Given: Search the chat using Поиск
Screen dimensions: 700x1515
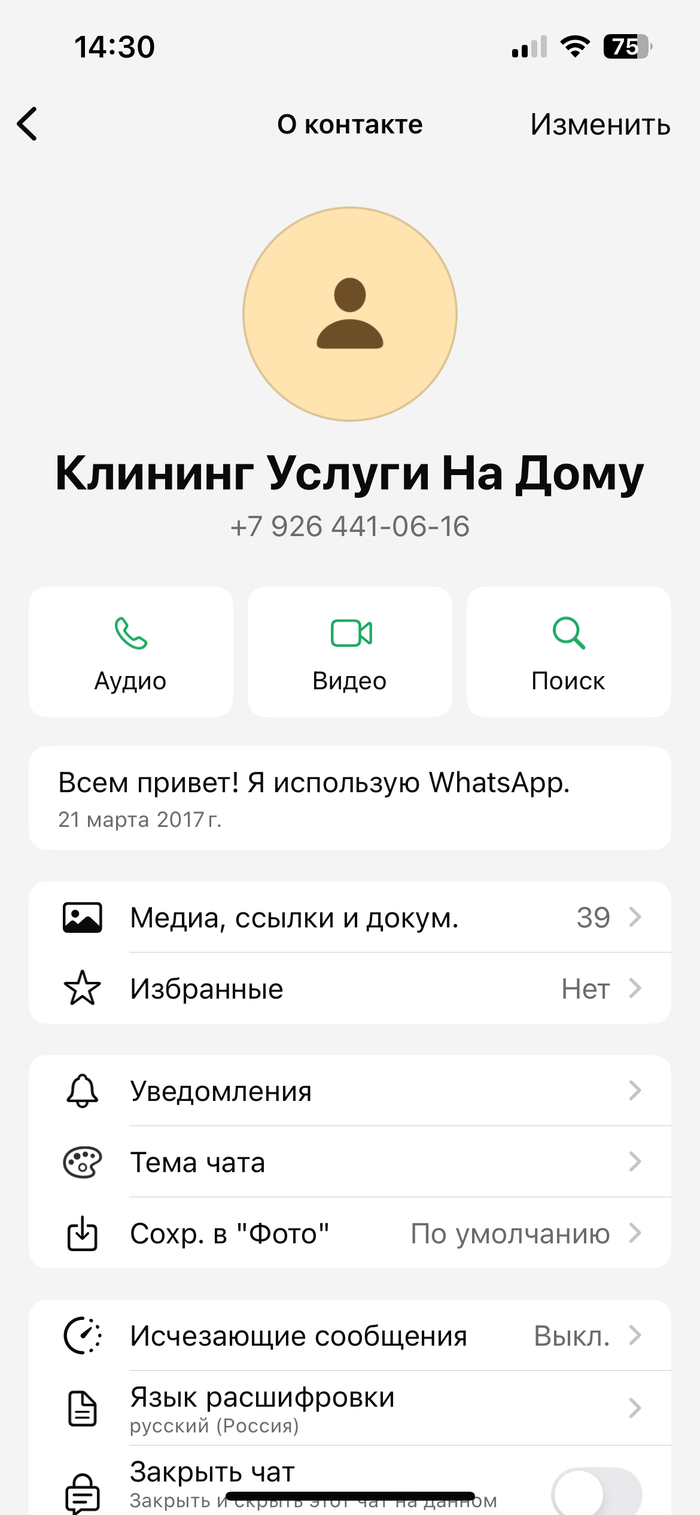Looking at the screenshot, I should [568, 652].
